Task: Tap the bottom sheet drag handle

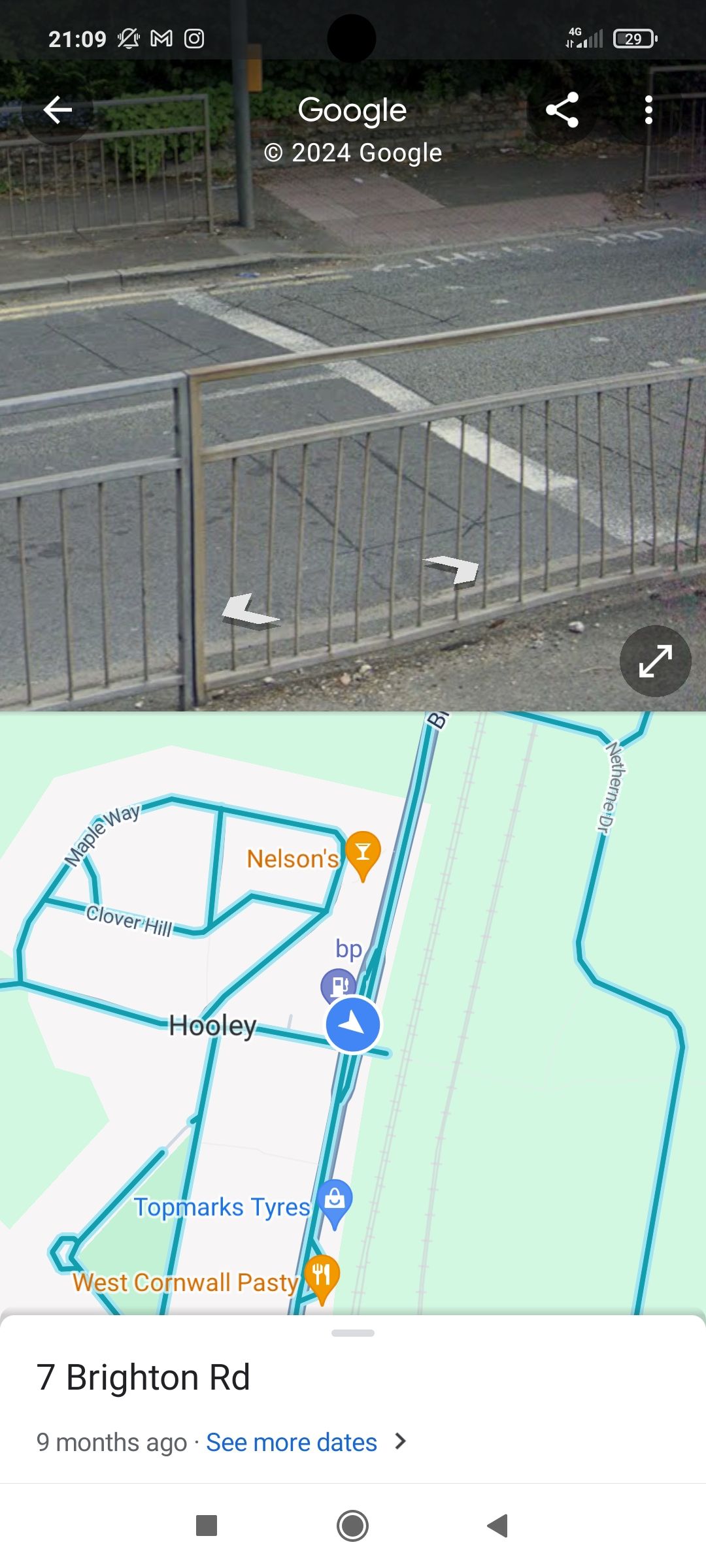Action: click(x=353, y=1333)
